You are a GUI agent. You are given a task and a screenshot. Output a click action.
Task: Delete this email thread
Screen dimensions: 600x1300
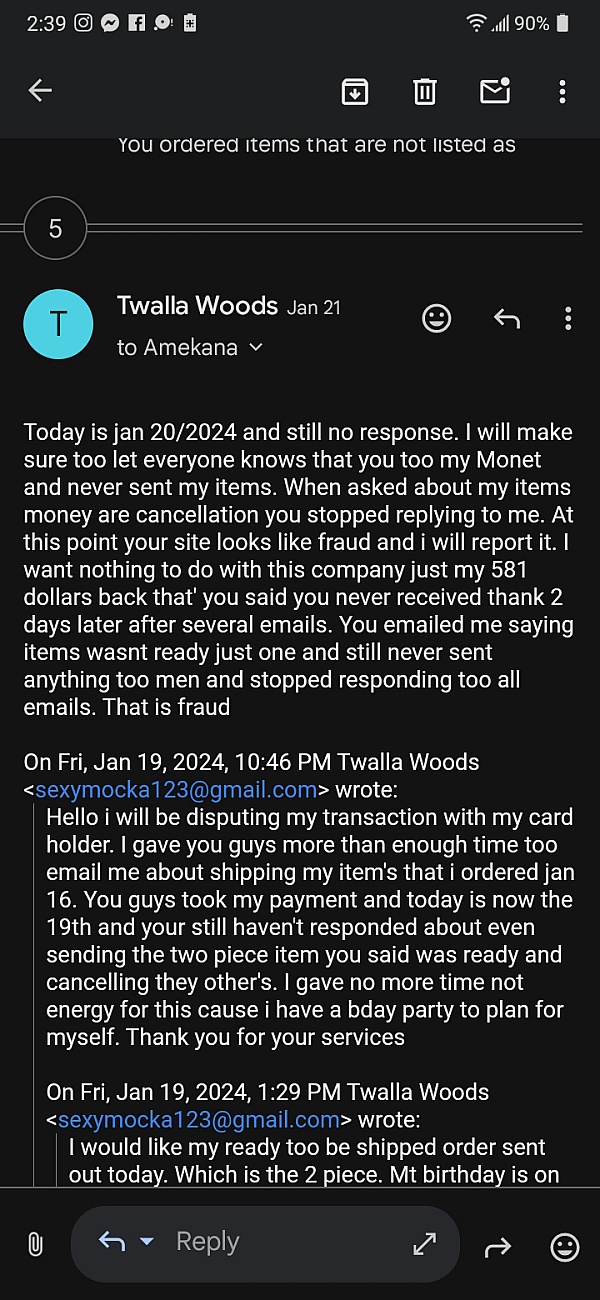coord(425,92)
